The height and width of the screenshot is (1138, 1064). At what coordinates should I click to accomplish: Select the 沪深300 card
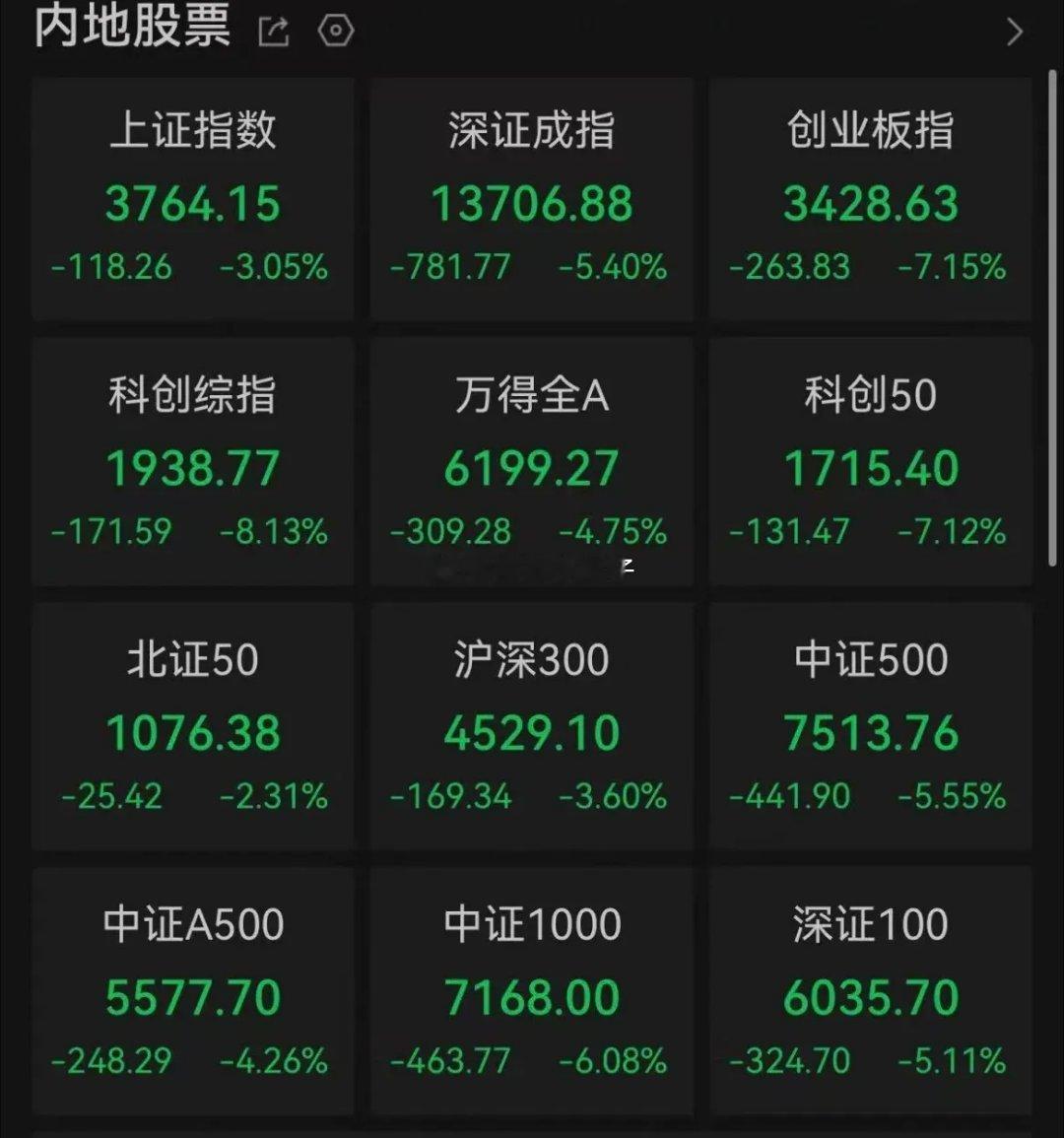click(532, 726)
